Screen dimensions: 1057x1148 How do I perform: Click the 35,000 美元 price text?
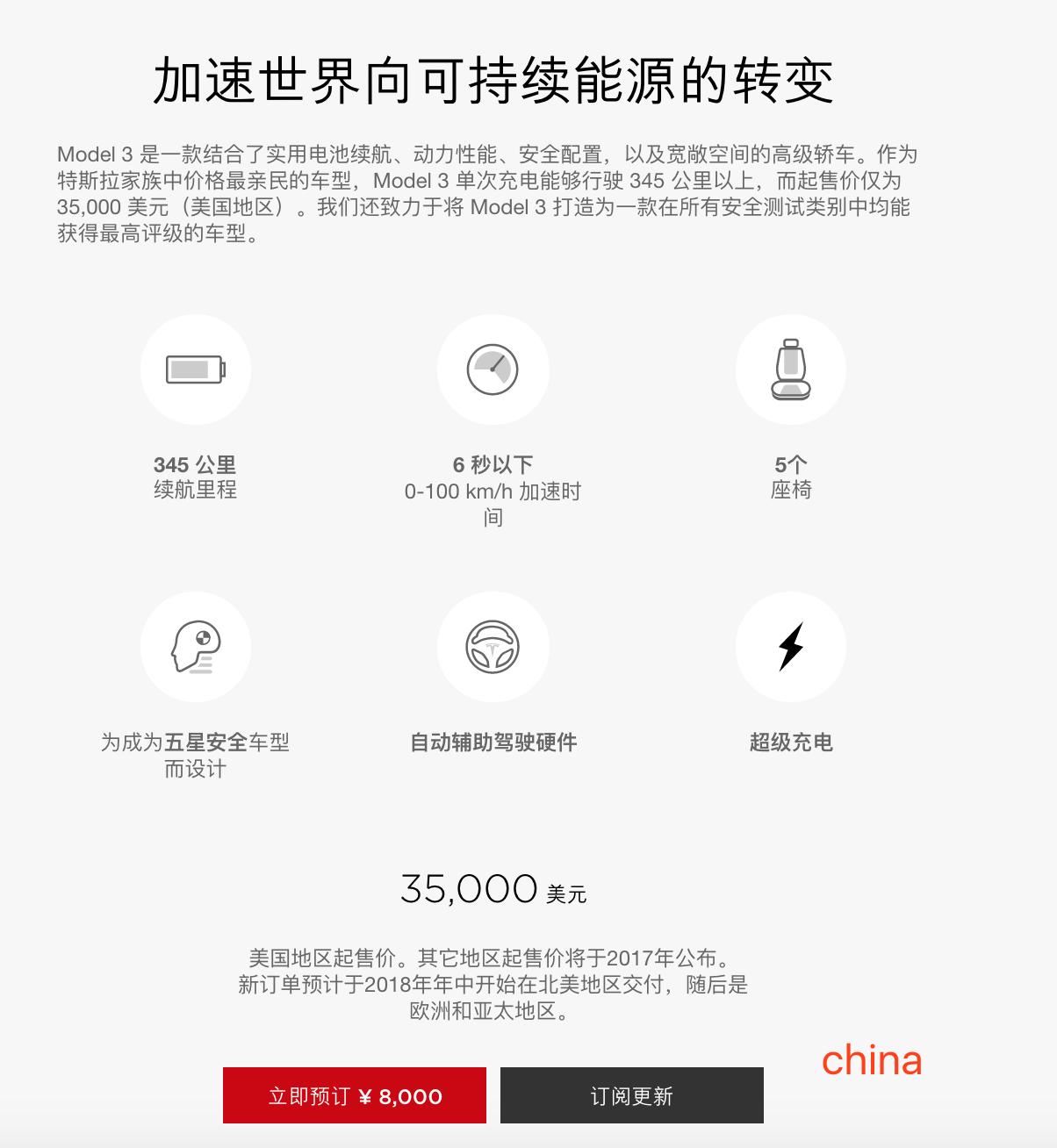coord(493,890)
